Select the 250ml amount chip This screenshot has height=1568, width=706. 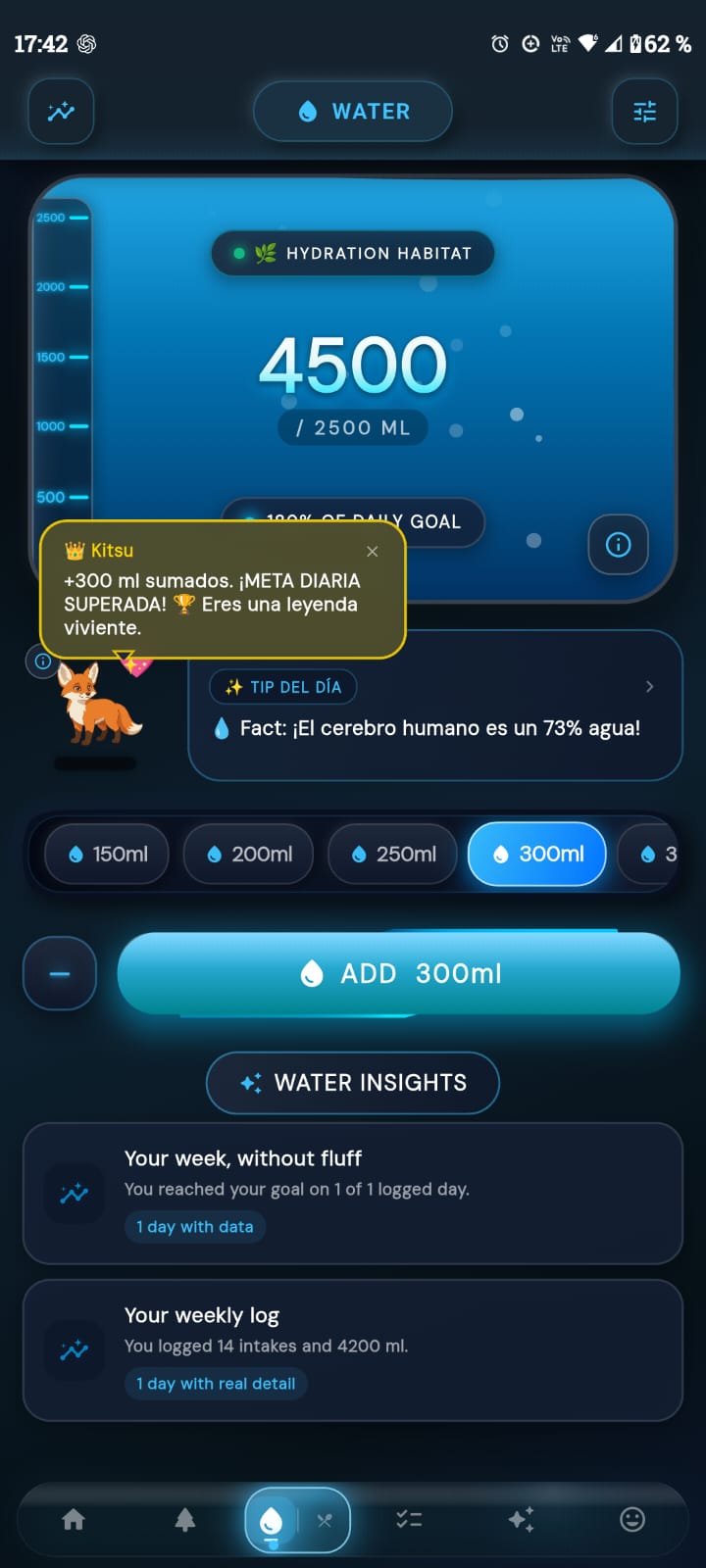[392, 855]
